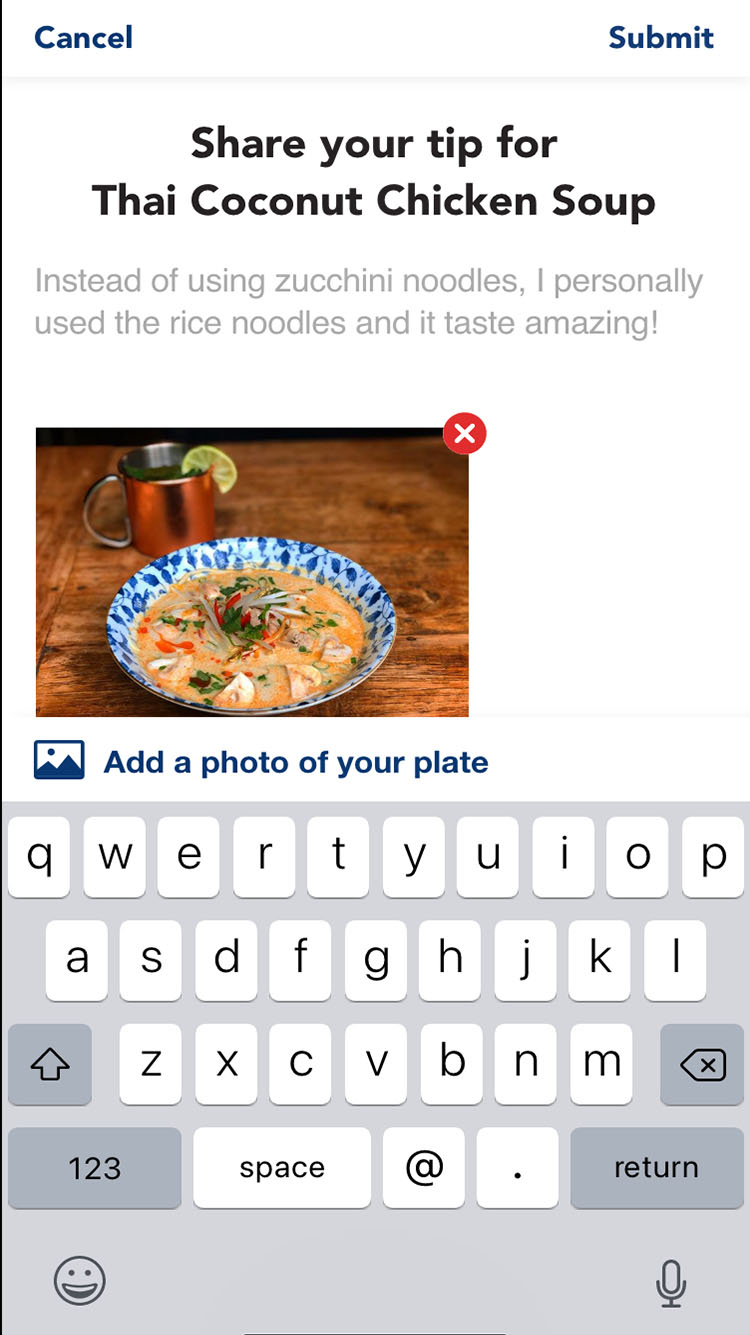
Task: Cancel sharing the tip
Action: (x=83, y=38)
